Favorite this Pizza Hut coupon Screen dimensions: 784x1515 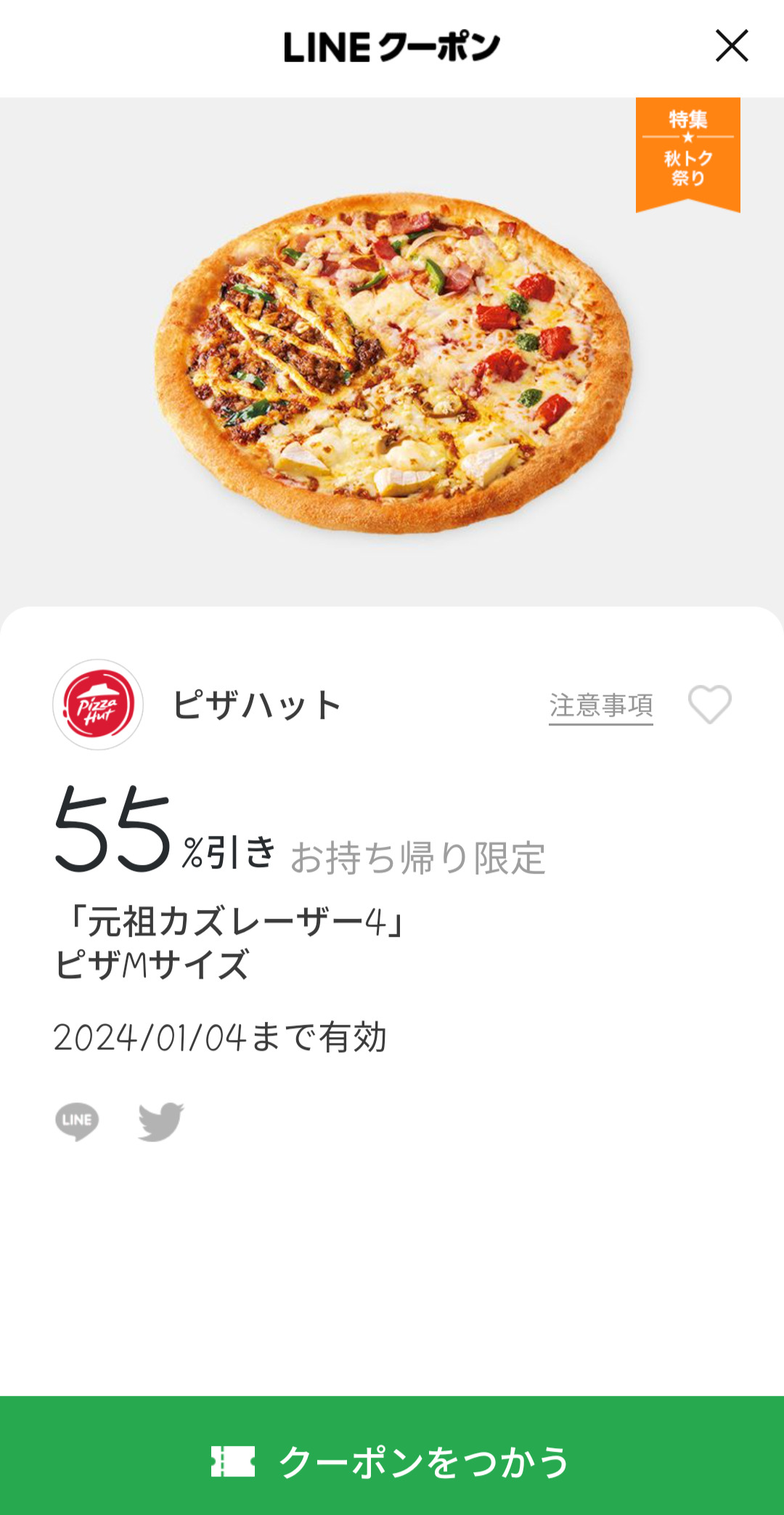pos(709,704)
